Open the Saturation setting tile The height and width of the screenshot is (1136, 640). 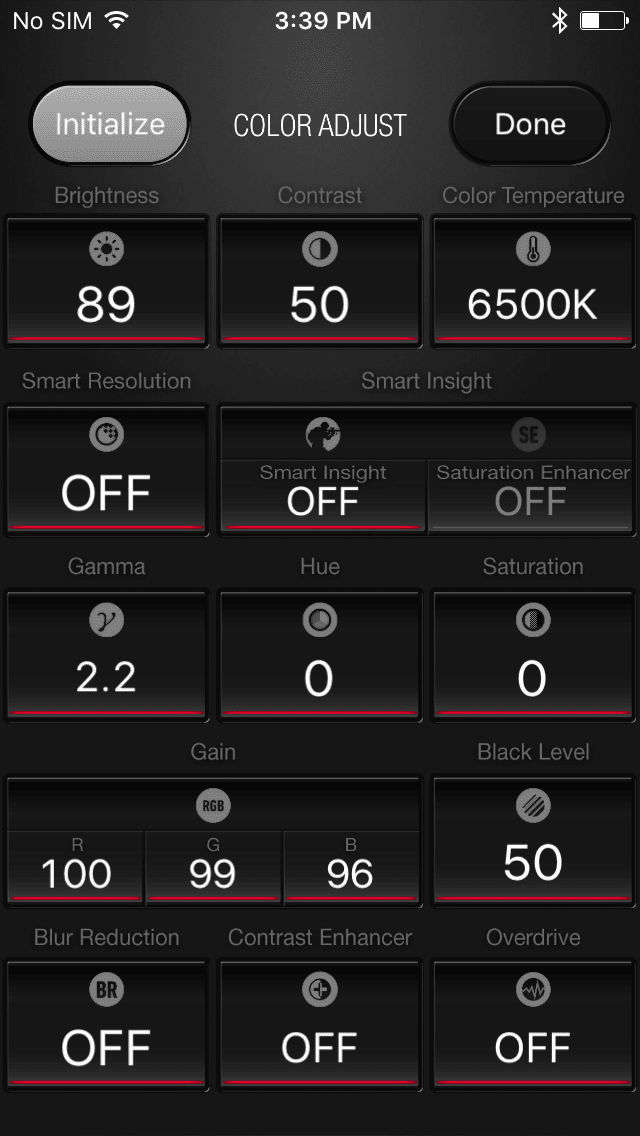point(533,654)
